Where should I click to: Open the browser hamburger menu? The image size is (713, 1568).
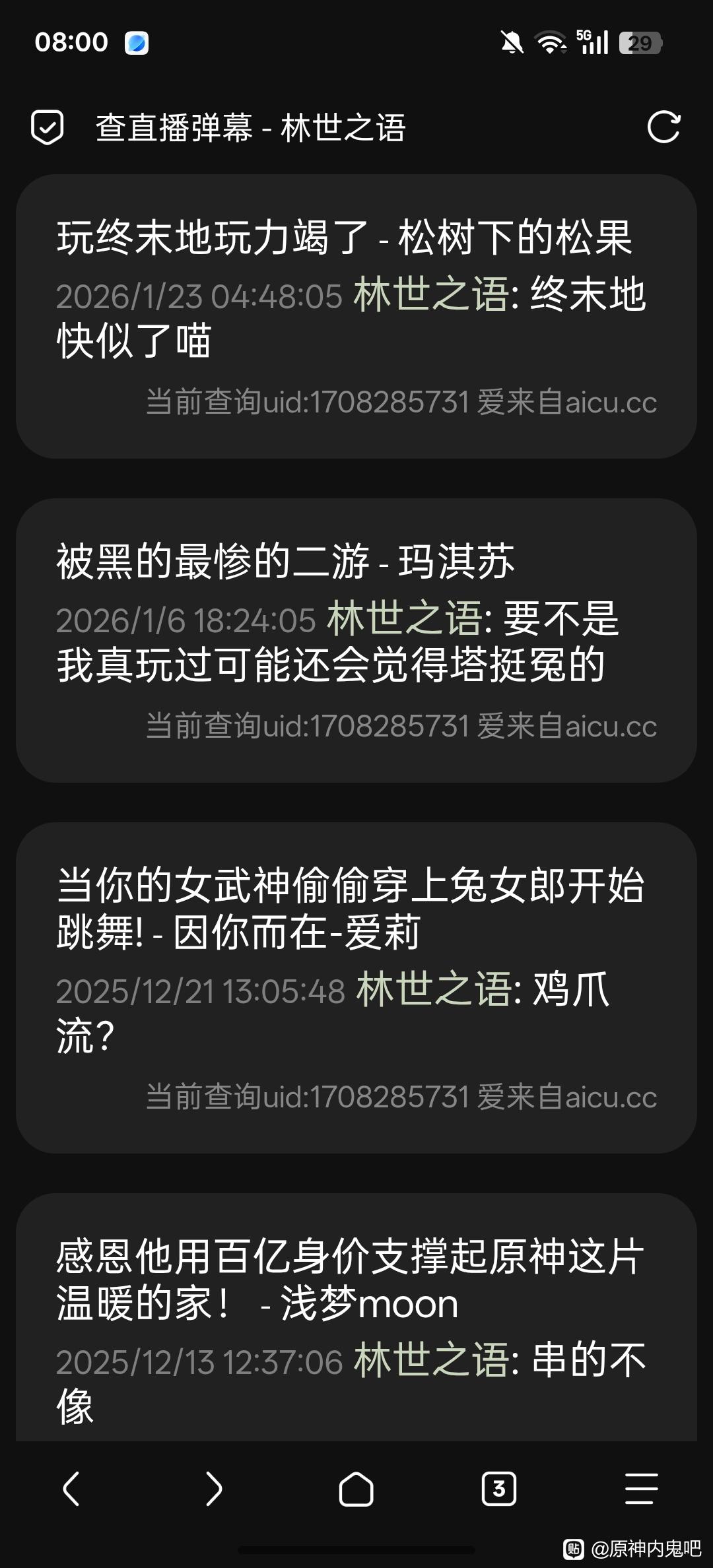(x=642, y=1489)
